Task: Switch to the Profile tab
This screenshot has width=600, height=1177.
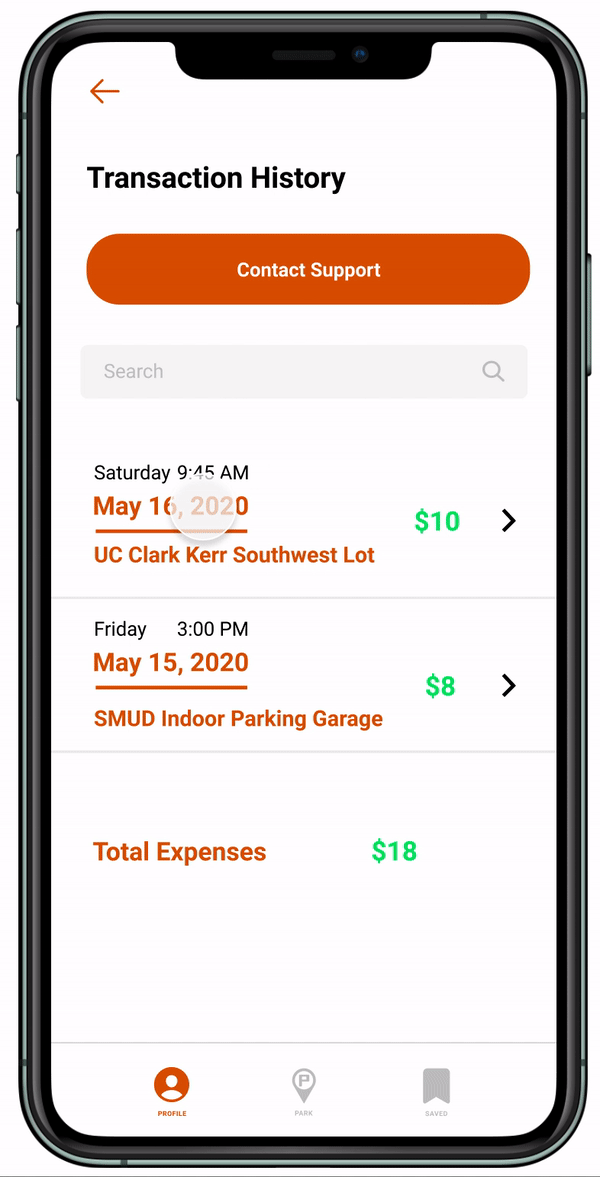Action: point(172,1090)
